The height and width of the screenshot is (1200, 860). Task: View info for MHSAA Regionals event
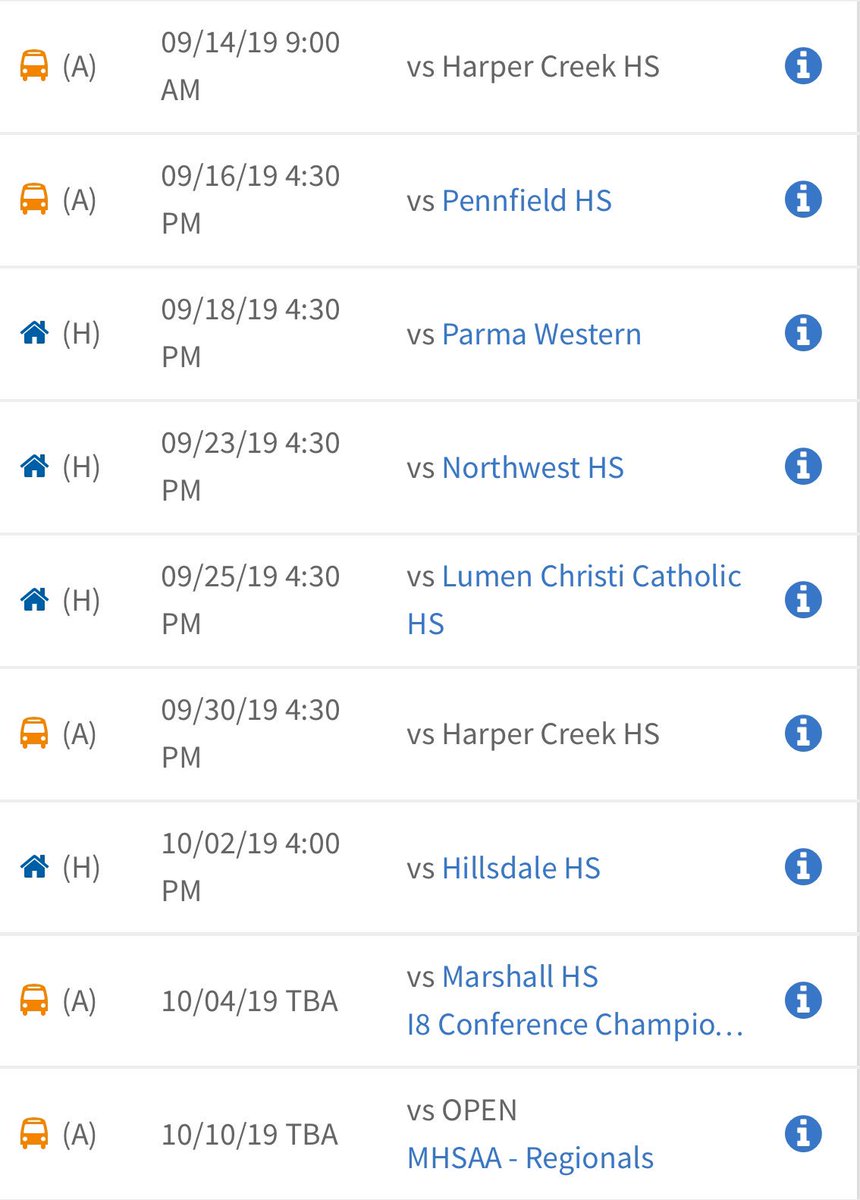click(803, 1133)
